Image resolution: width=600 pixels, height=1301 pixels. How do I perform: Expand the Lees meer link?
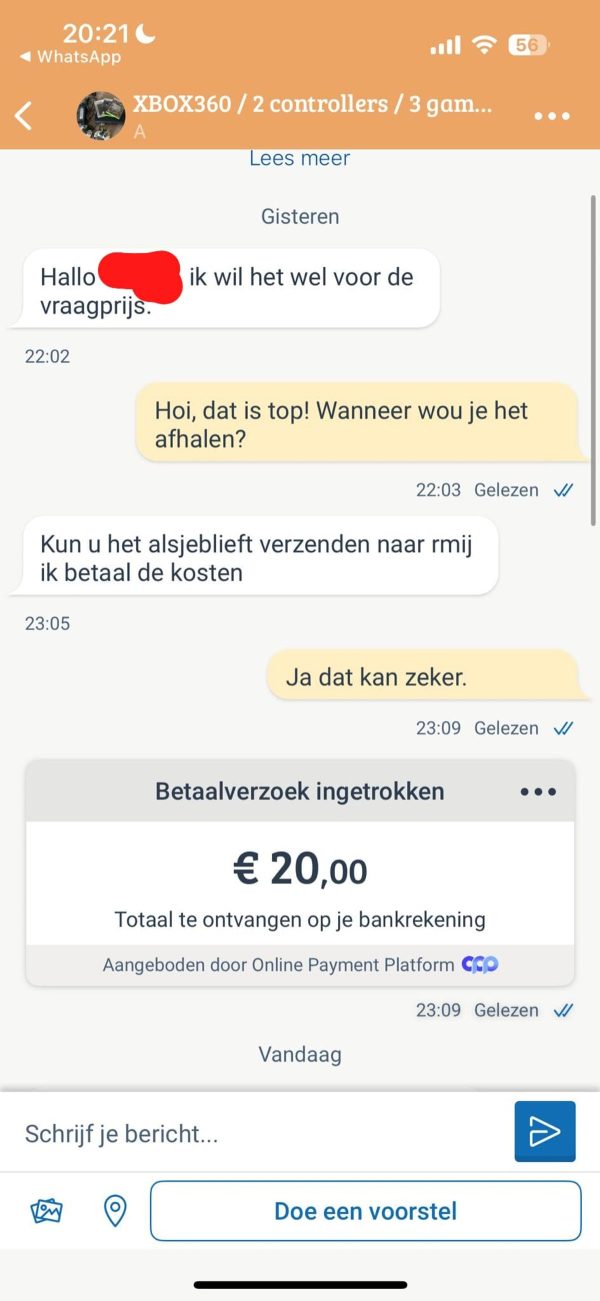tap(299, 158)
